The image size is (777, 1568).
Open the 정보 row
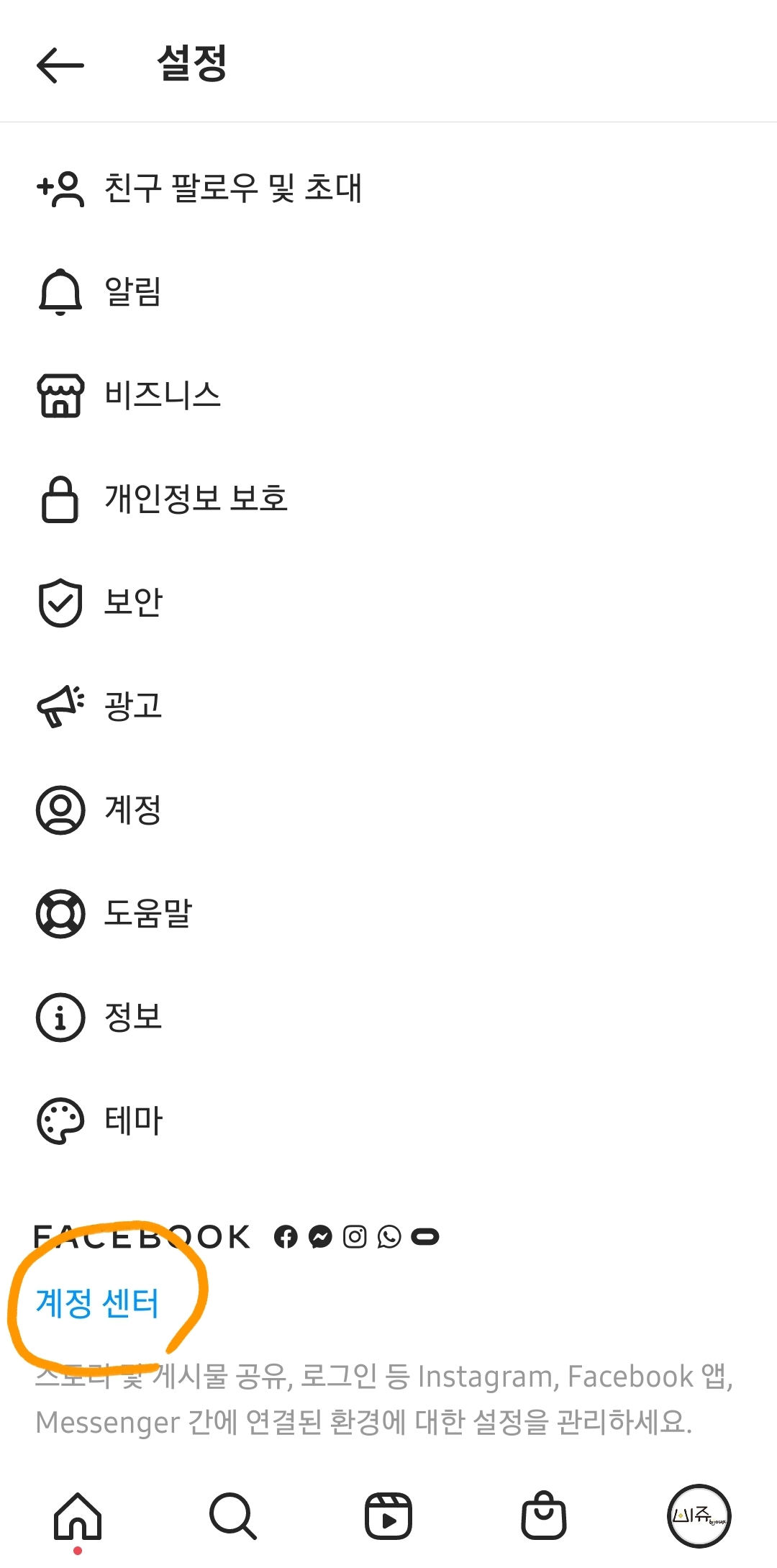388,1017
